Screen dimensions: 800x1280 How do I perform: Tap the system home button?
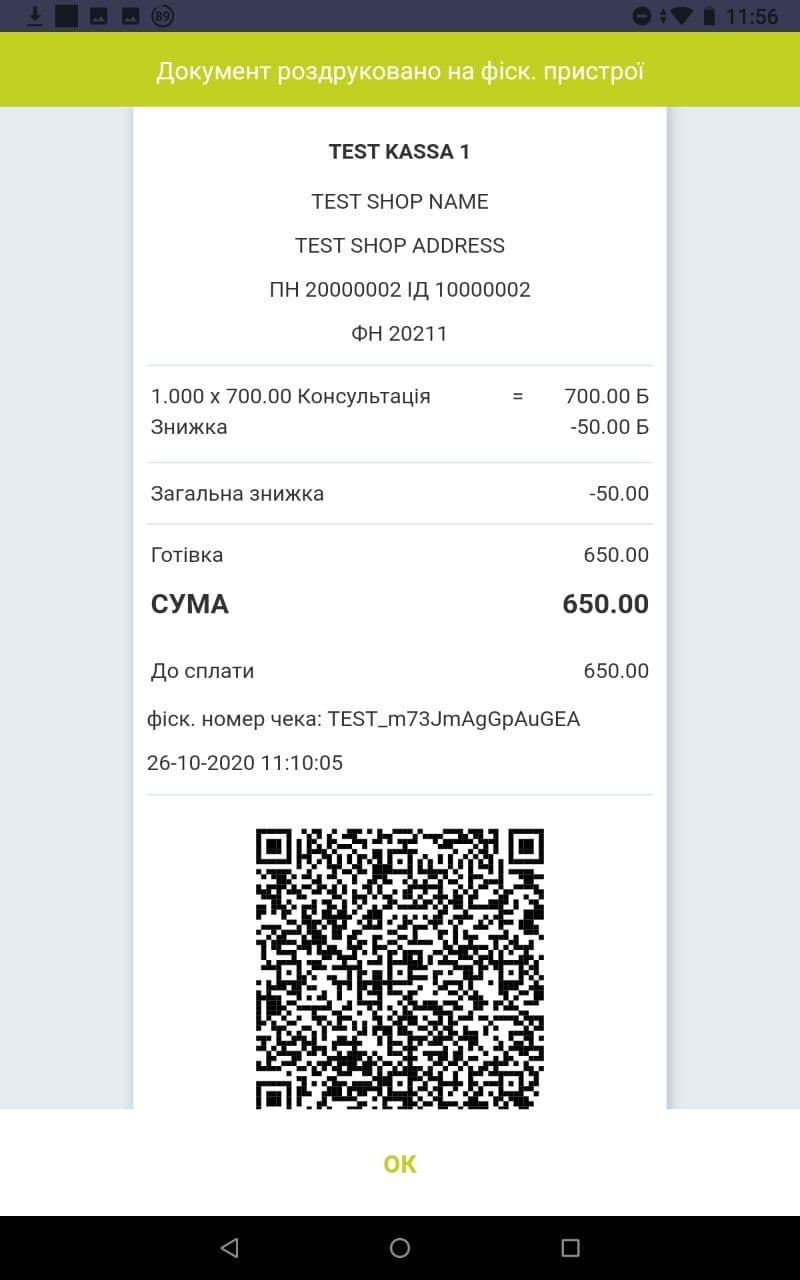[400, 1247]
